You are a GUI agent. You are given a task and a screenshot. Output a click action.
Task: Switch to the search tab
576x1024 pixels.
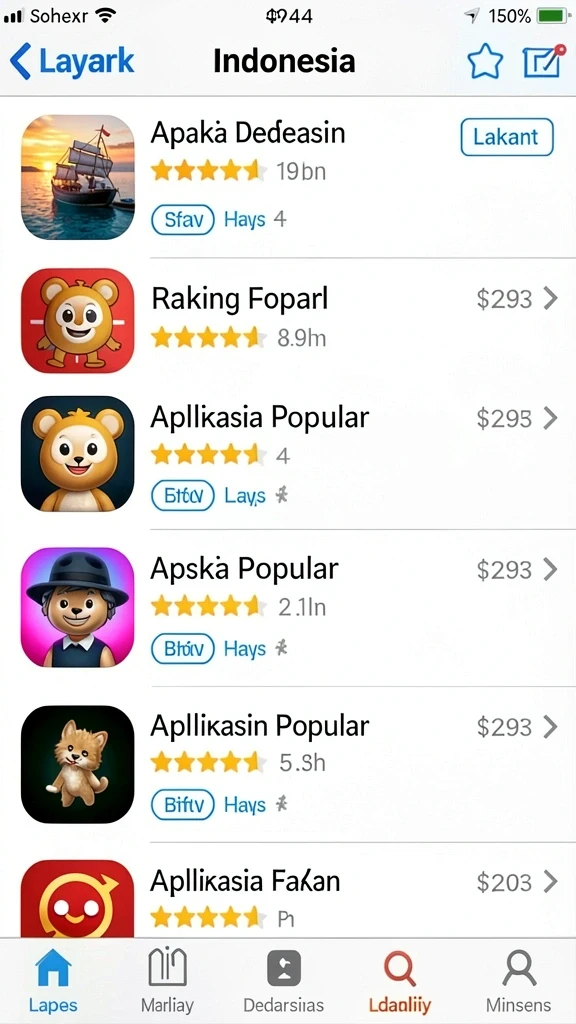coord(400,982)
